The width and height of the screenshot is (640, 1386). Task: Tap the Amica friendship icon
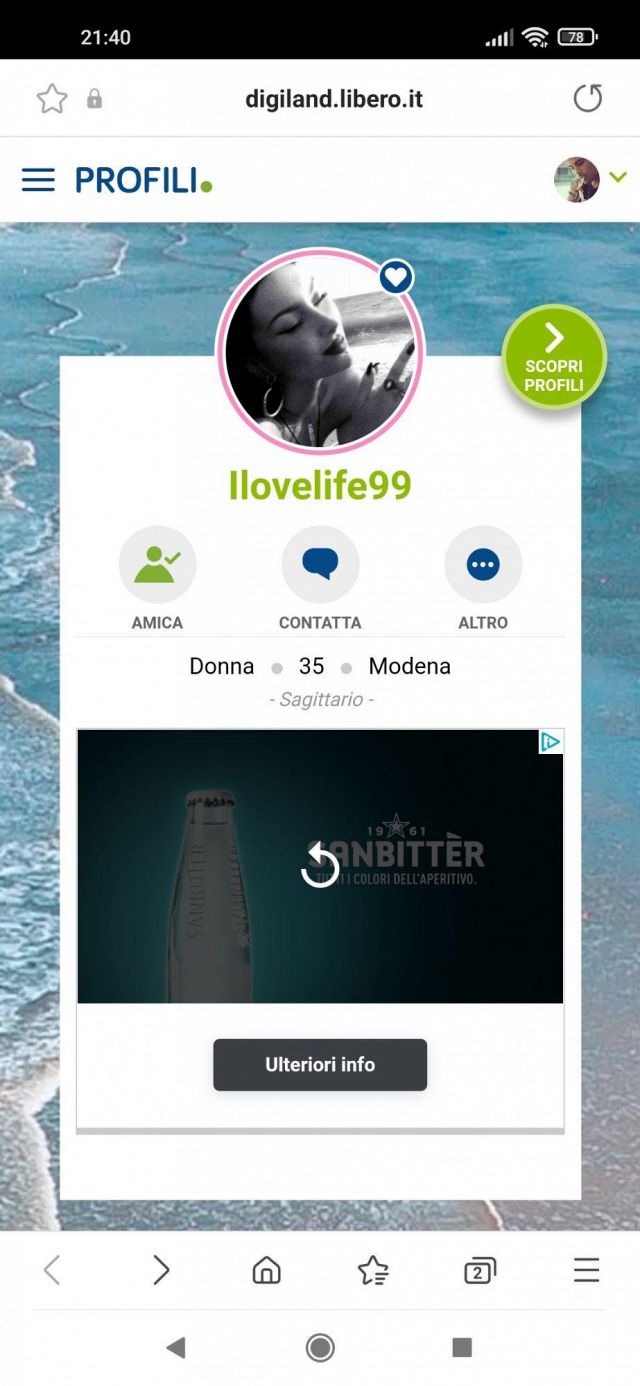[157, 565]
